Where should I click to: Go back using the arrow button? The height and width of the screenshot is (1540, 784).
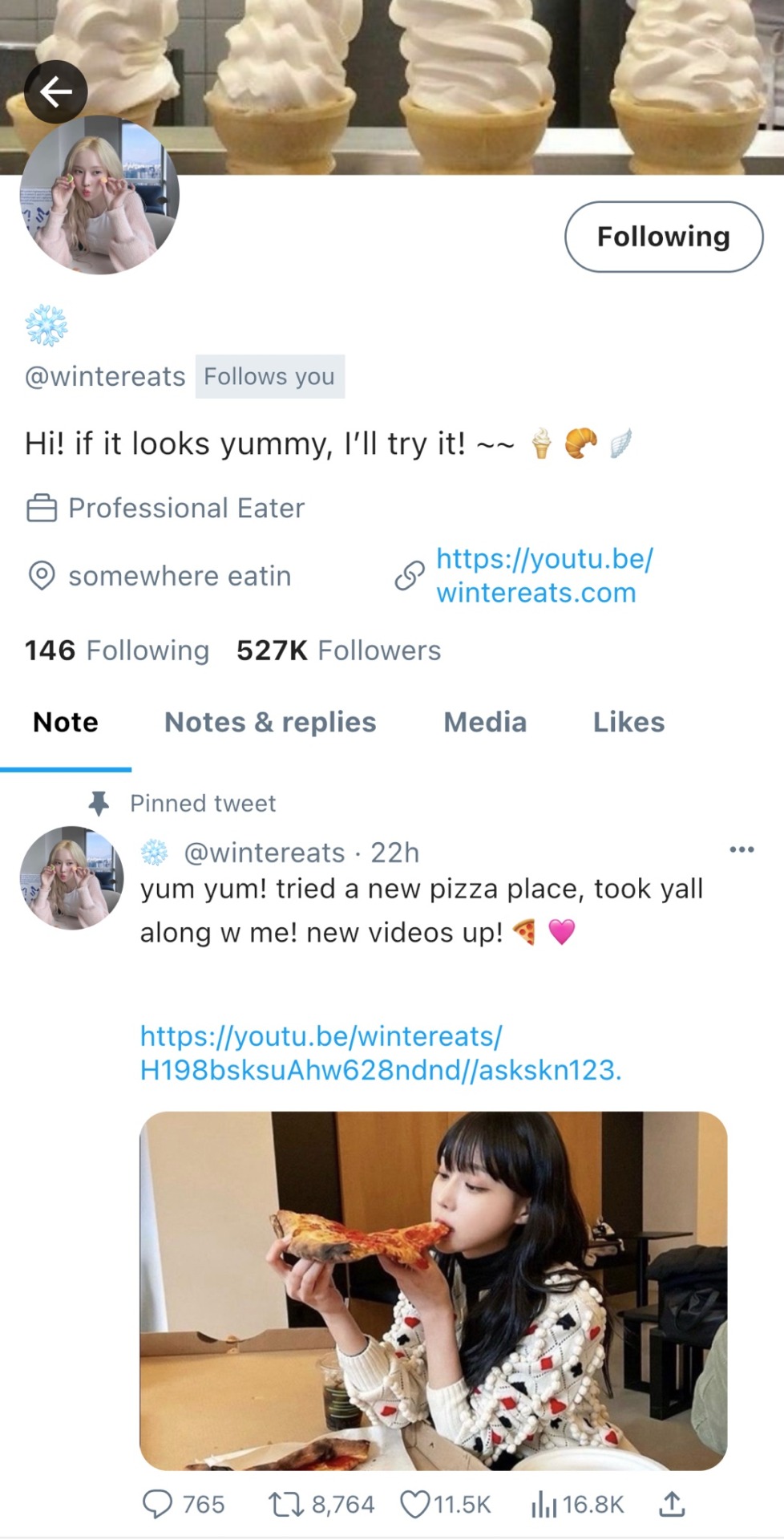55,91
